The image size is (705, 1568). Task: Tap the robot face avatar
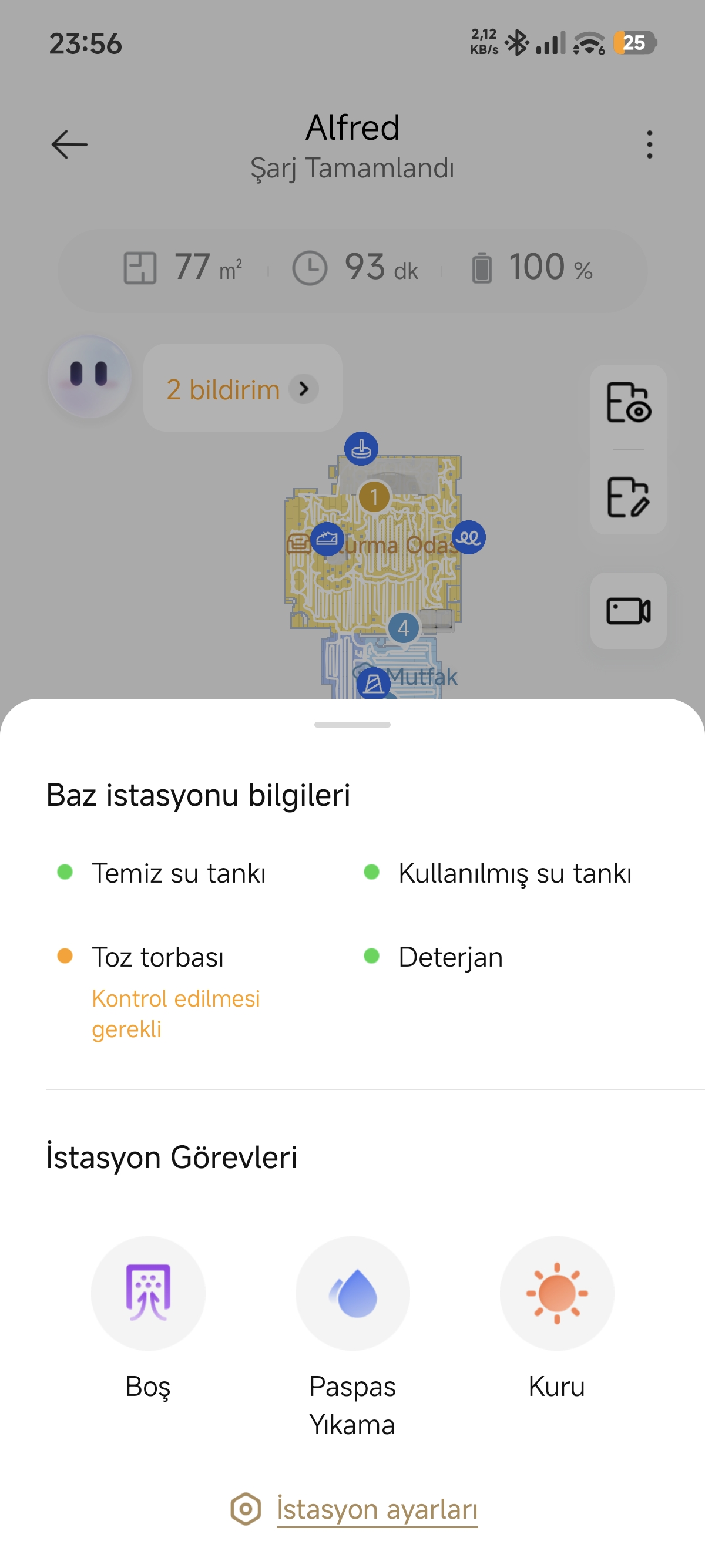pos(89,377)
